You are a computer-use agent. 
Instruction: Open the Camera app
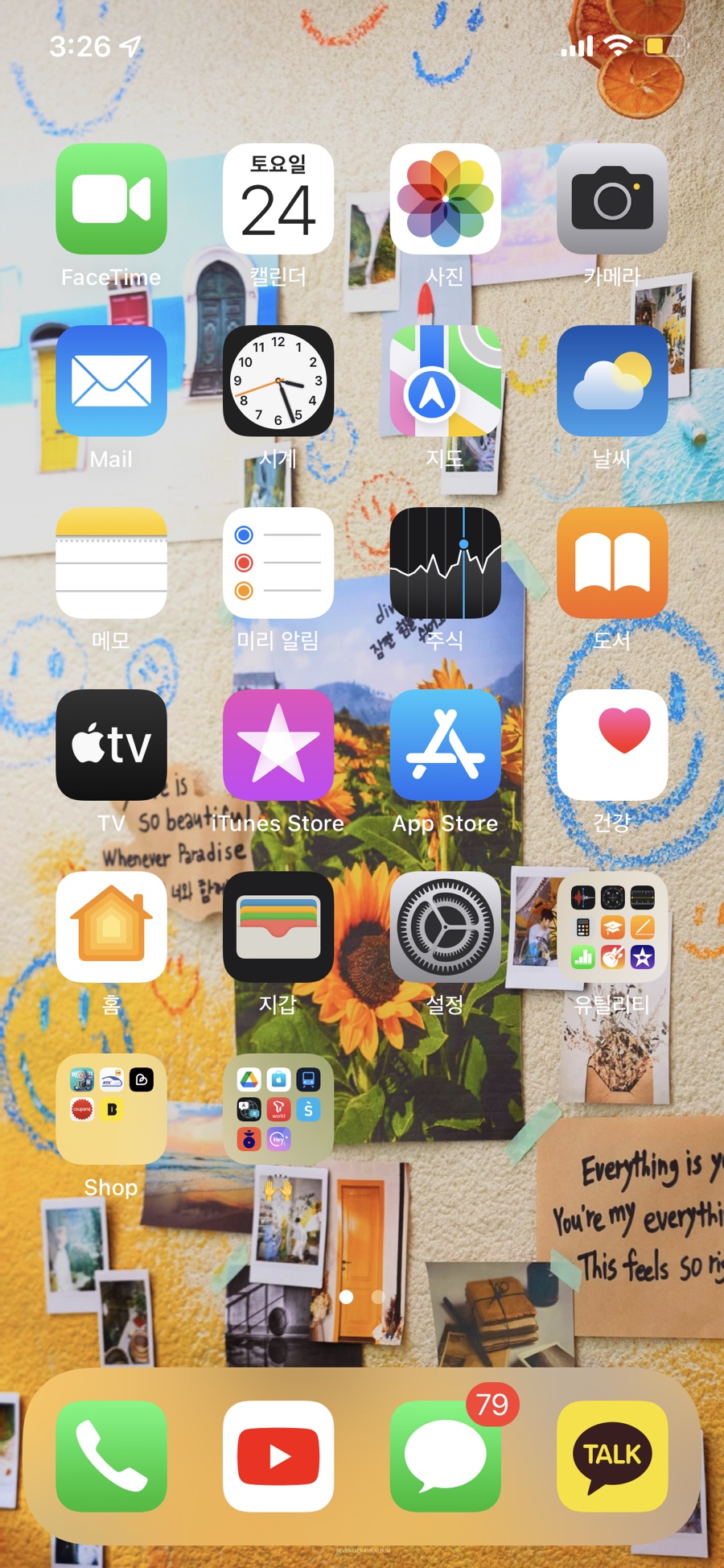[612, 199]
